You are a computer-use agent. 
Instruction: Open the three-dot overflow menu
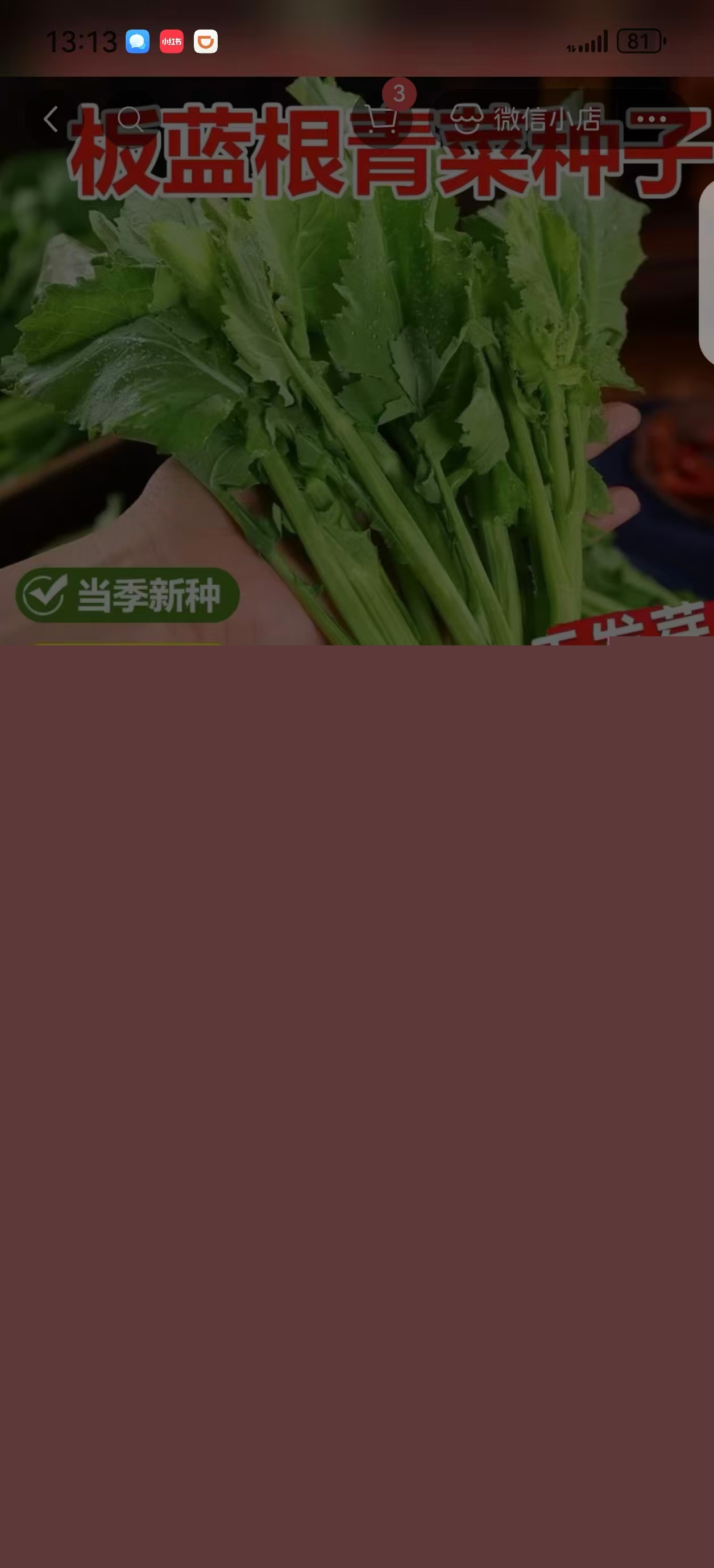click(651, 119)
